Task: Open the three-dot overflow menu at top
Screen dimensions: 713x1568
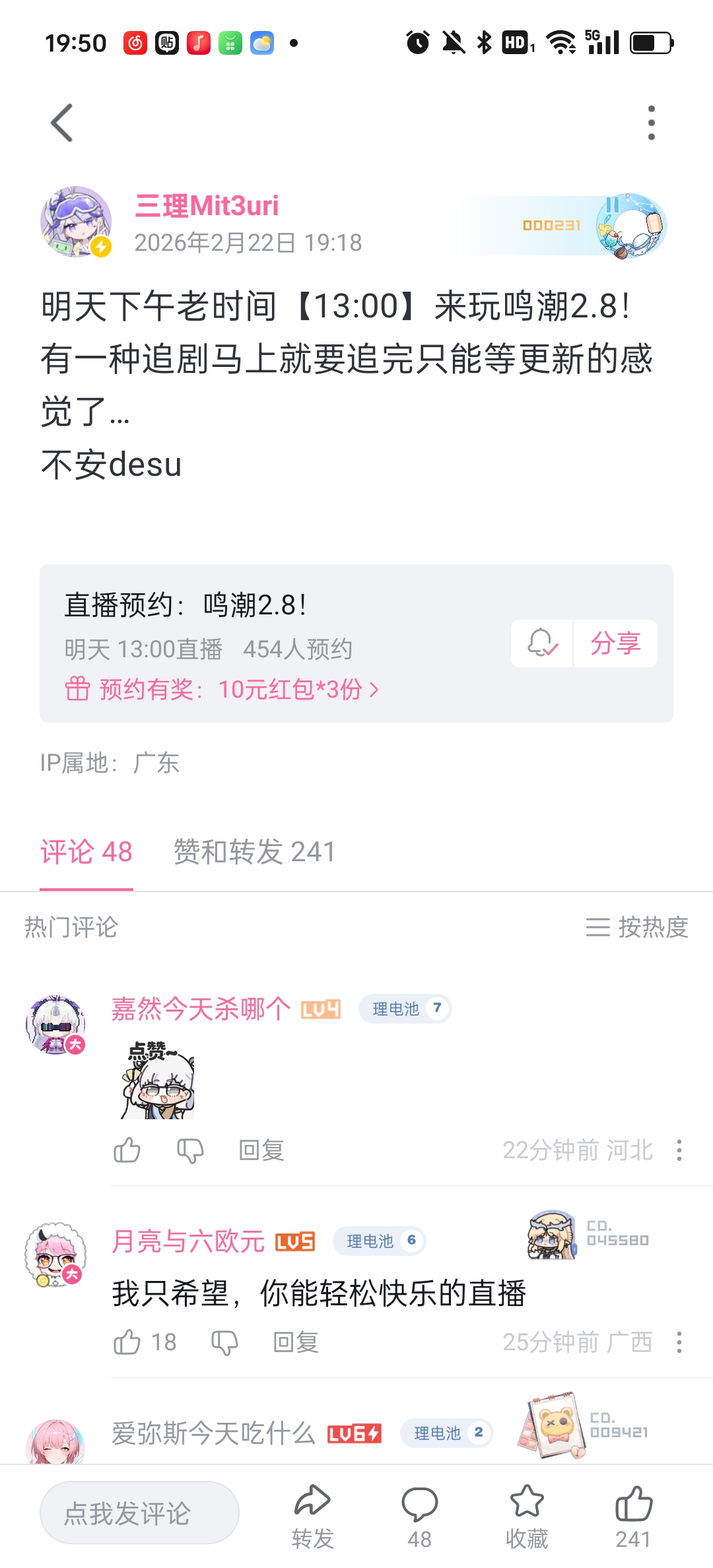Action: (x=651, y=123)
